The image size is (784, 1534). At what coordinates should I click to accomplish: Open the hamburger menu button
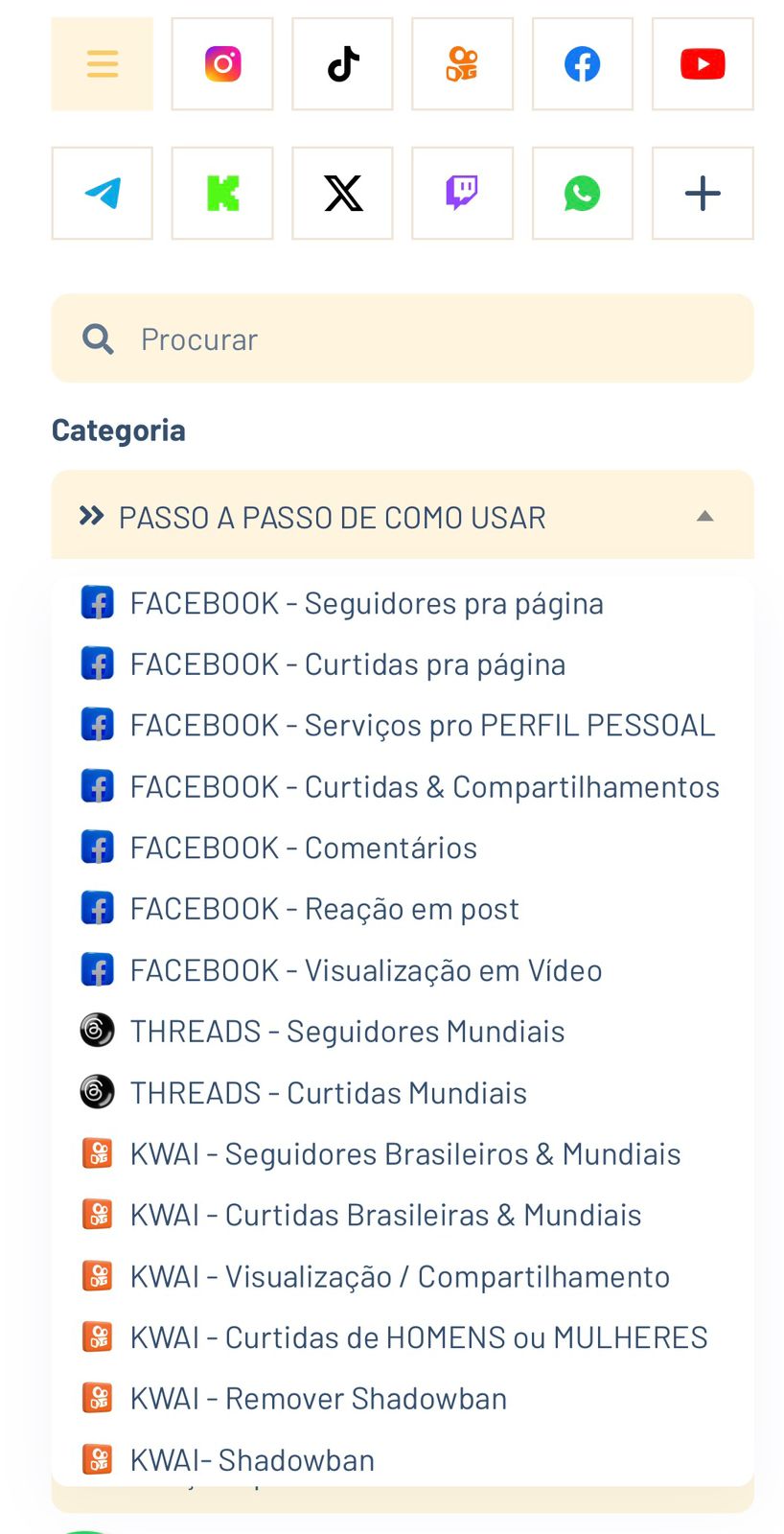[102, 64]
